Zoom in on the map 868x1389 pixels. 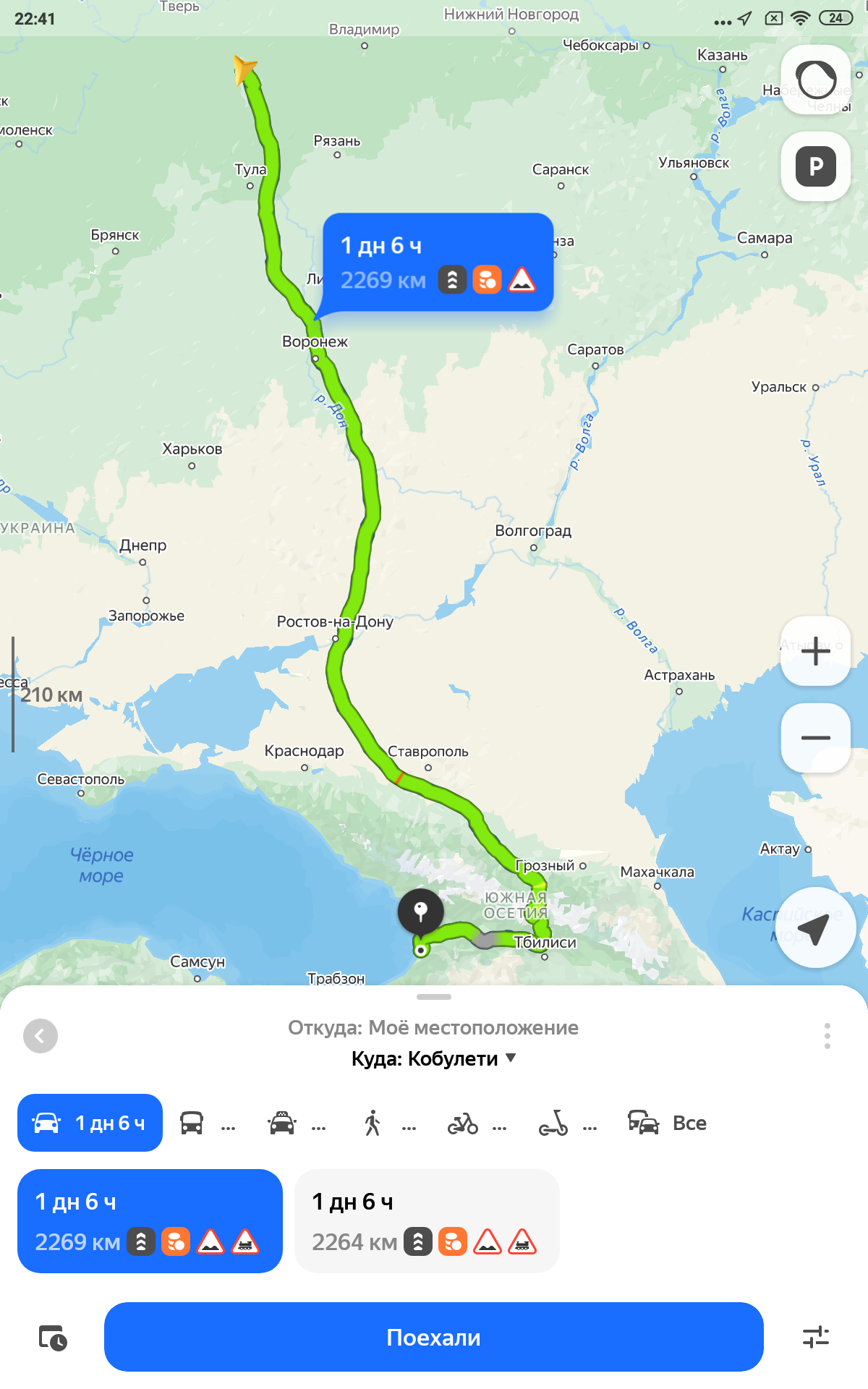pyautogui.click(x=816, y=651)
